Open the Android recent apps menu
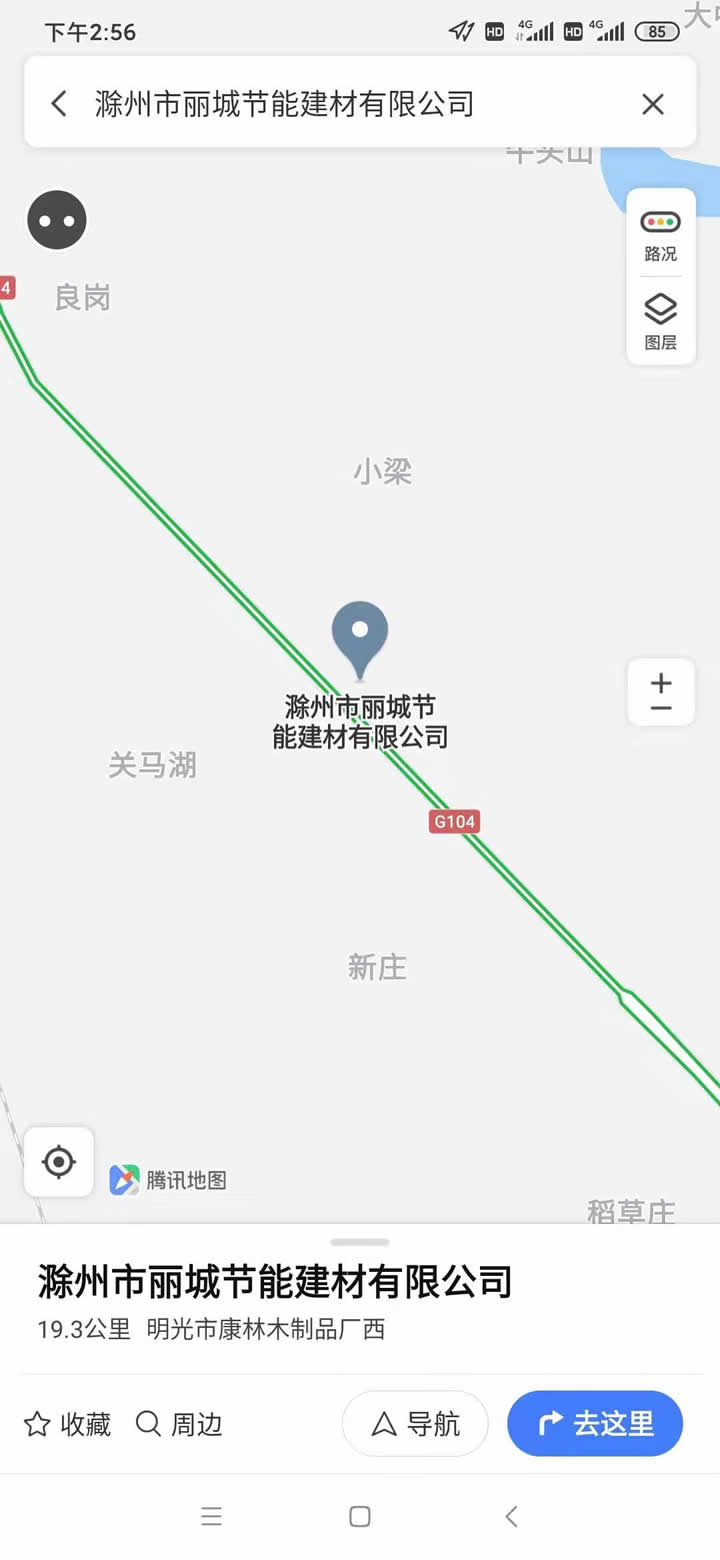Image resolution: width=720 pixels, height=1560 pixels. pyautogui.click(x=212, y=1516)
